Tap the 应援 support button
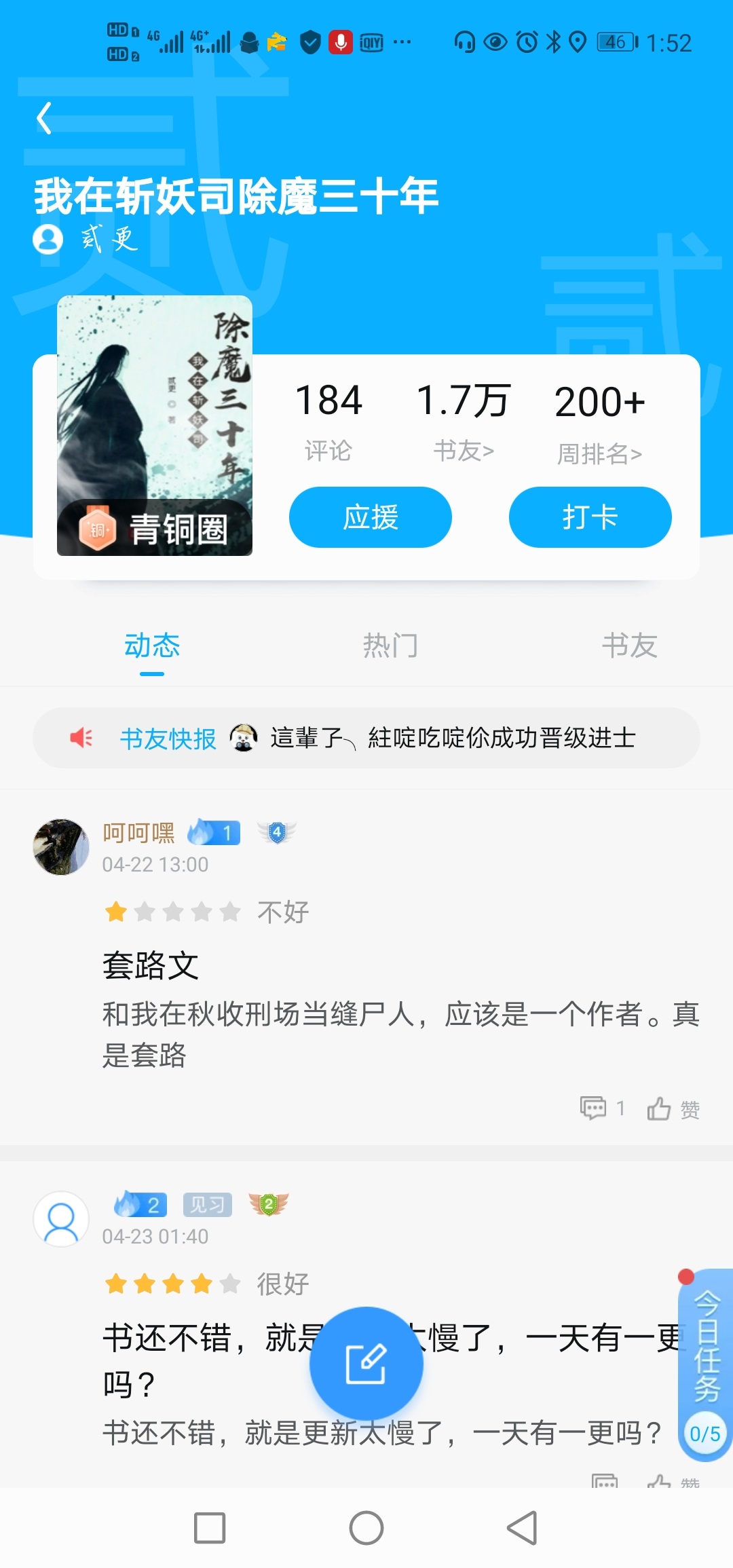The image size is (733, 1568). 371,517
